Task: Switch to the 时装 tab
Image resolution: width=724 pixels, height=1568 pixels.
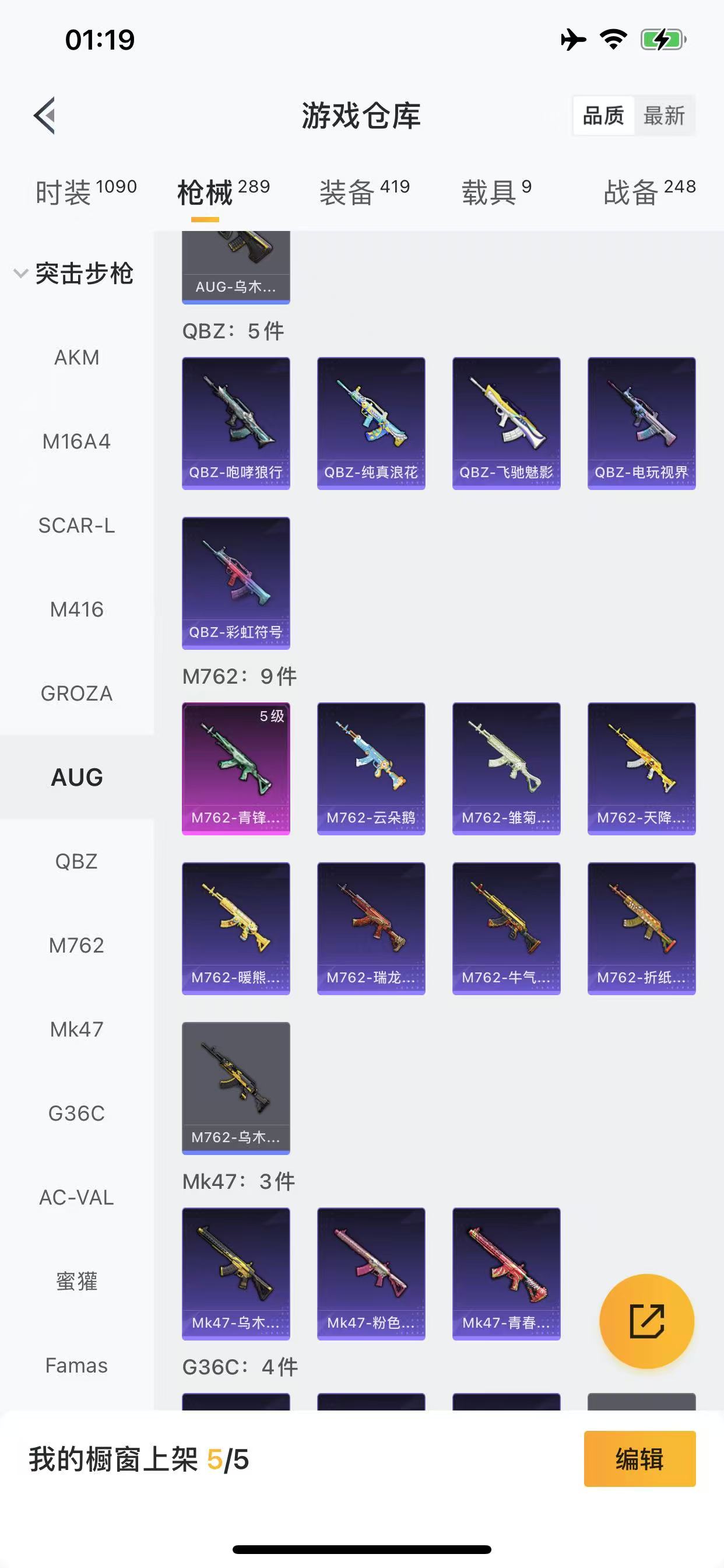Action: coord(85,192)
